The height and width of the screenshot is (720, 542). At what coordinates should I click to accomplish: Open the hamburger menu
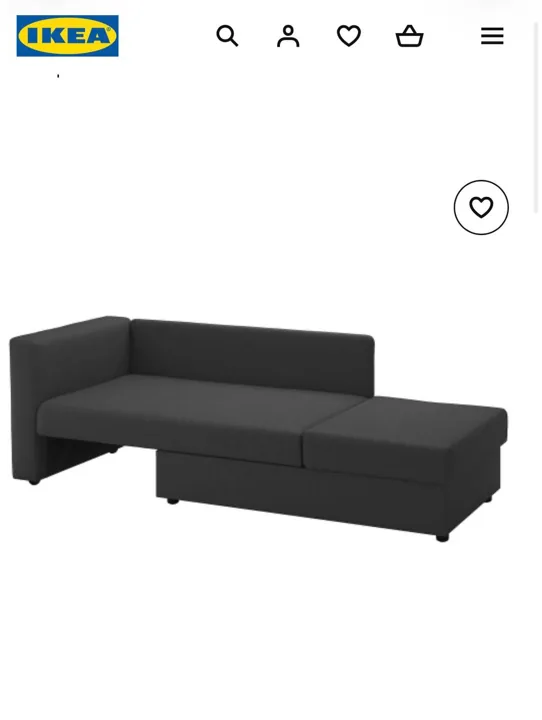tap(492, 36)
